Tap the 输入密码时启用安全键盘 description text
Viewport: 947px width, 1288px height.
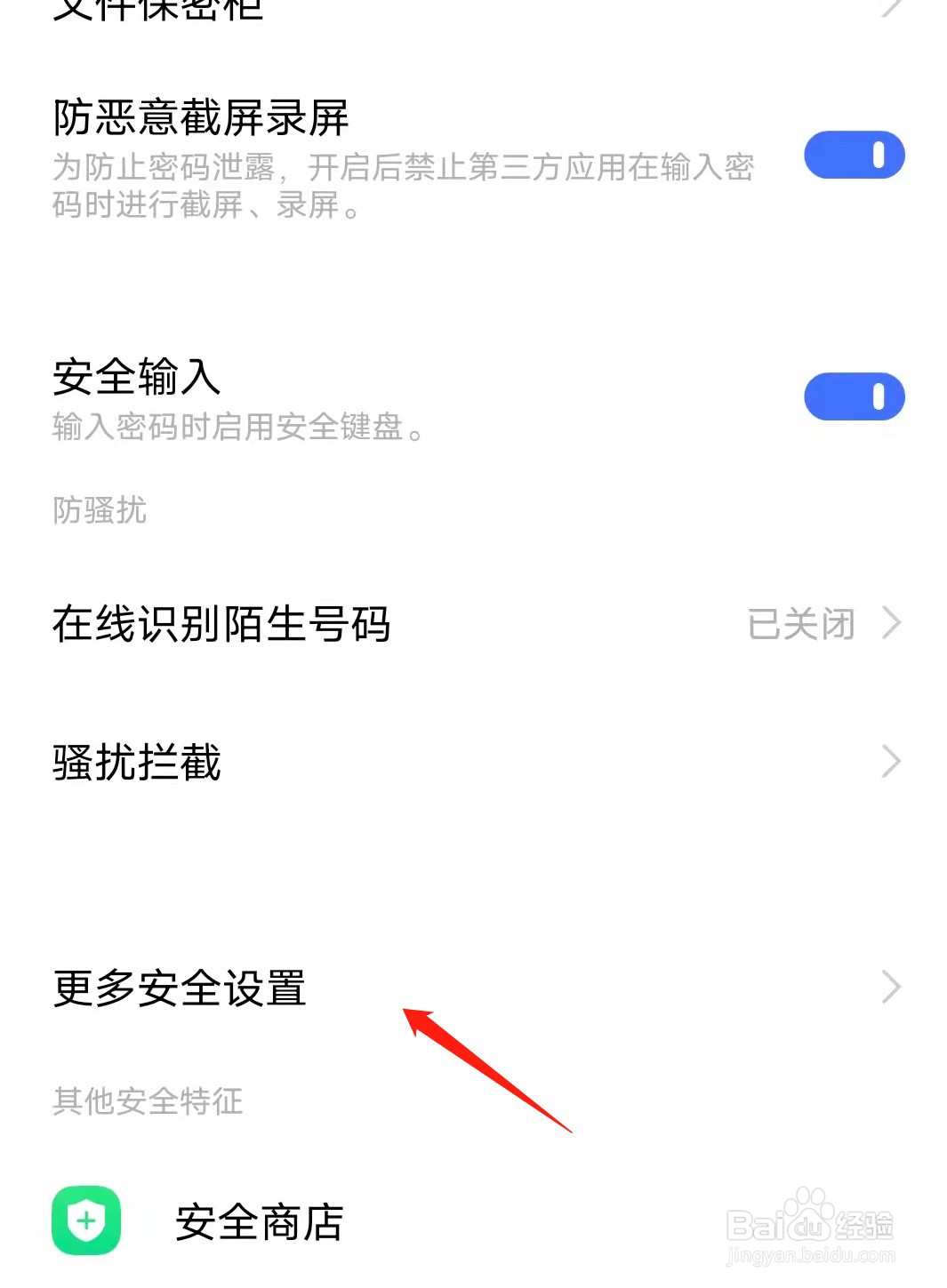[x=236, y=430]
